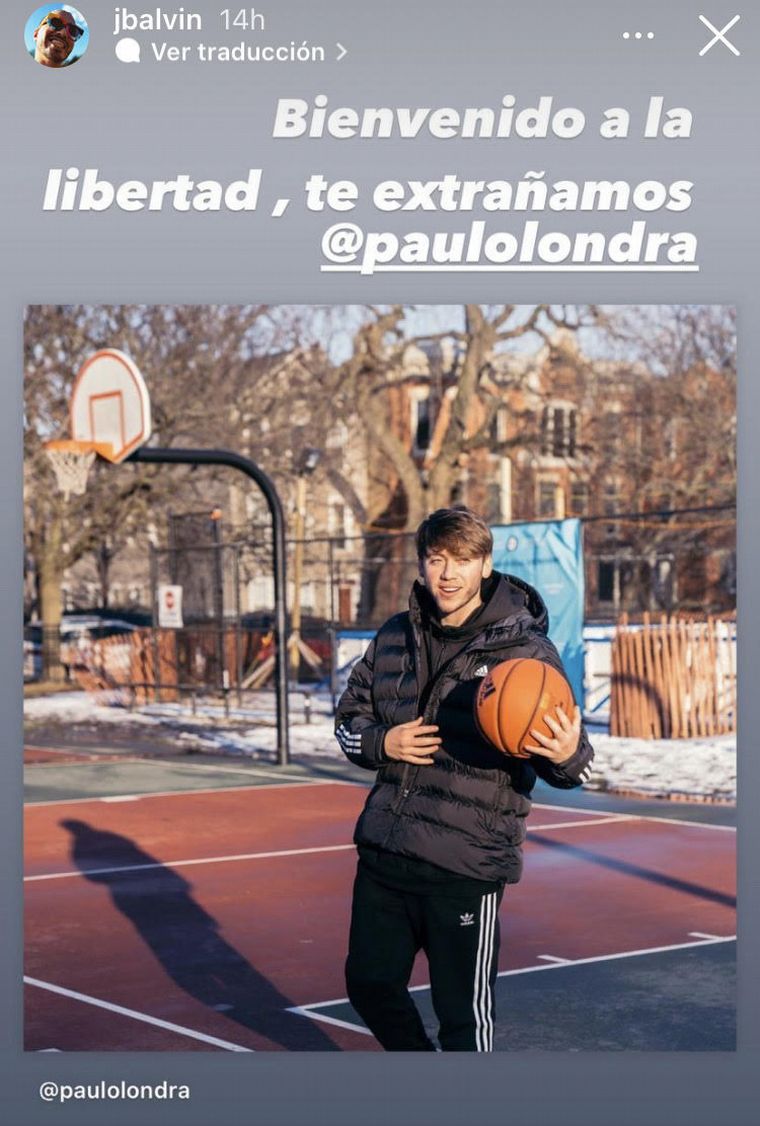Open the reshared post photo

[x=380, y=678]
